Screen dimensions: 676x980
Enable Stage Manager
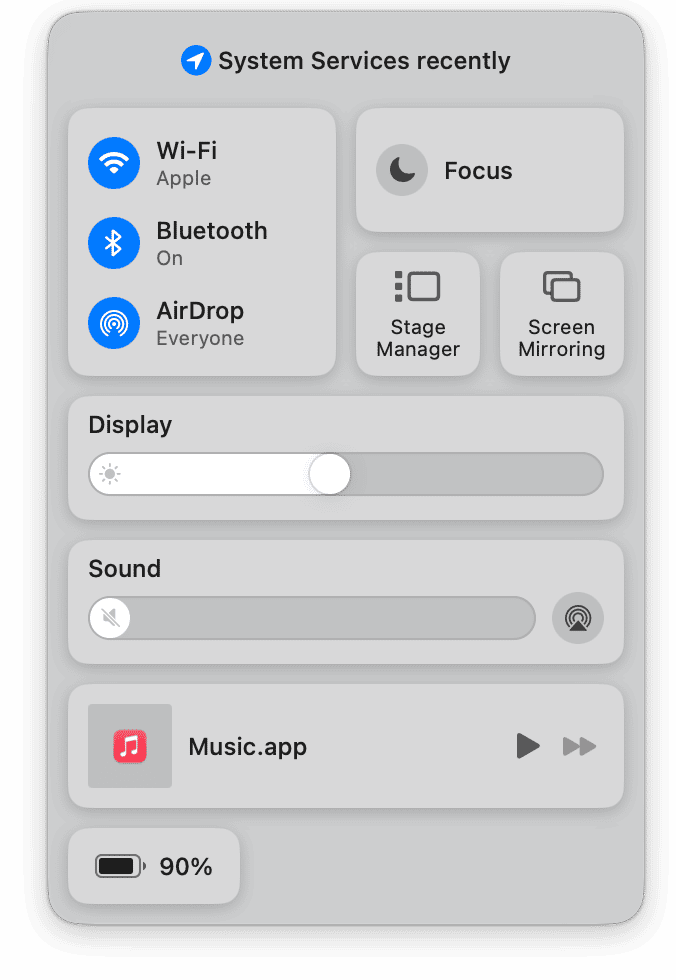tap(418, 314)
